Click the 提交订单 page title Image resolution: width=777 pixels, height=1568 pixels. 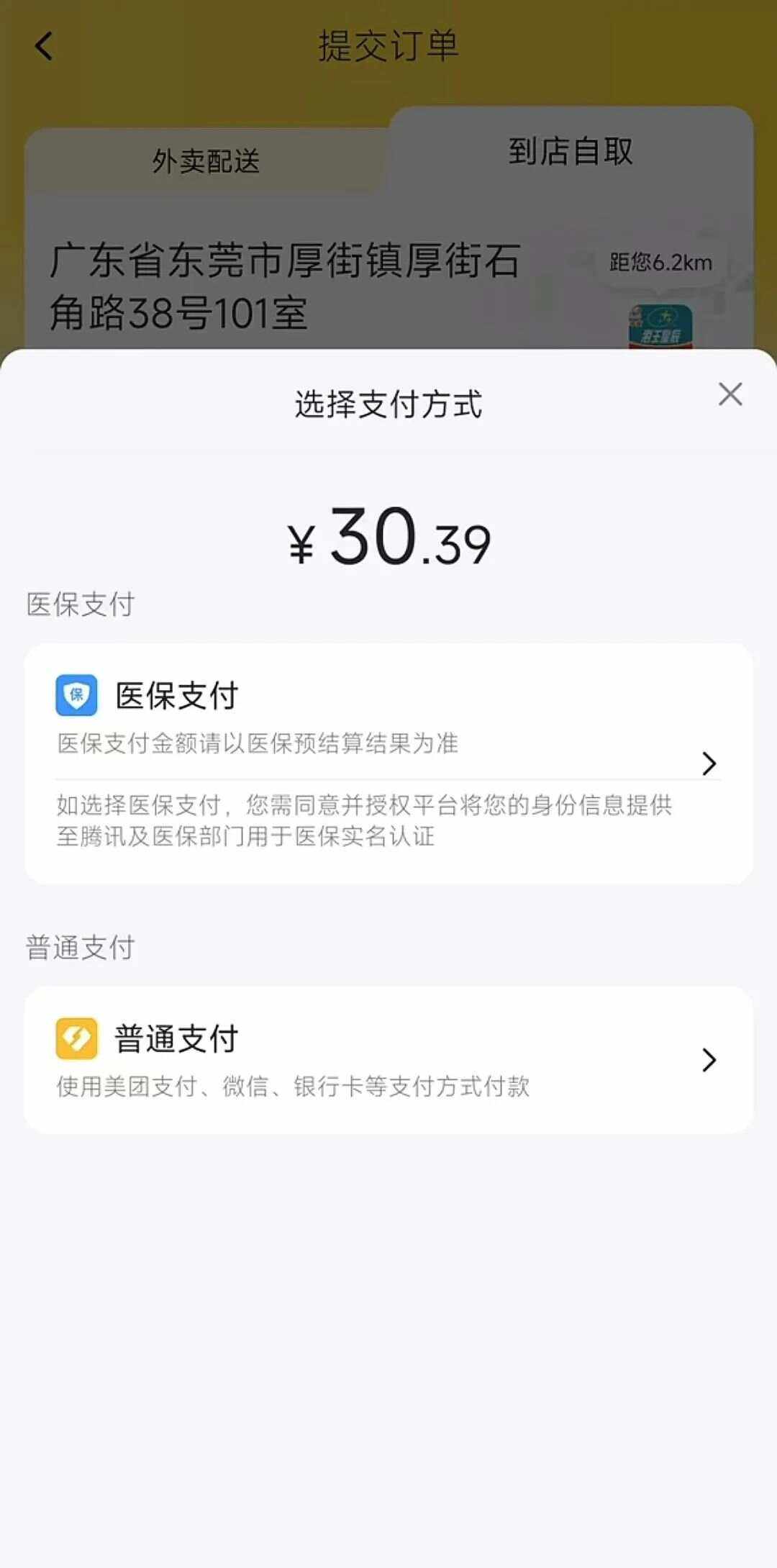[388, 45]
